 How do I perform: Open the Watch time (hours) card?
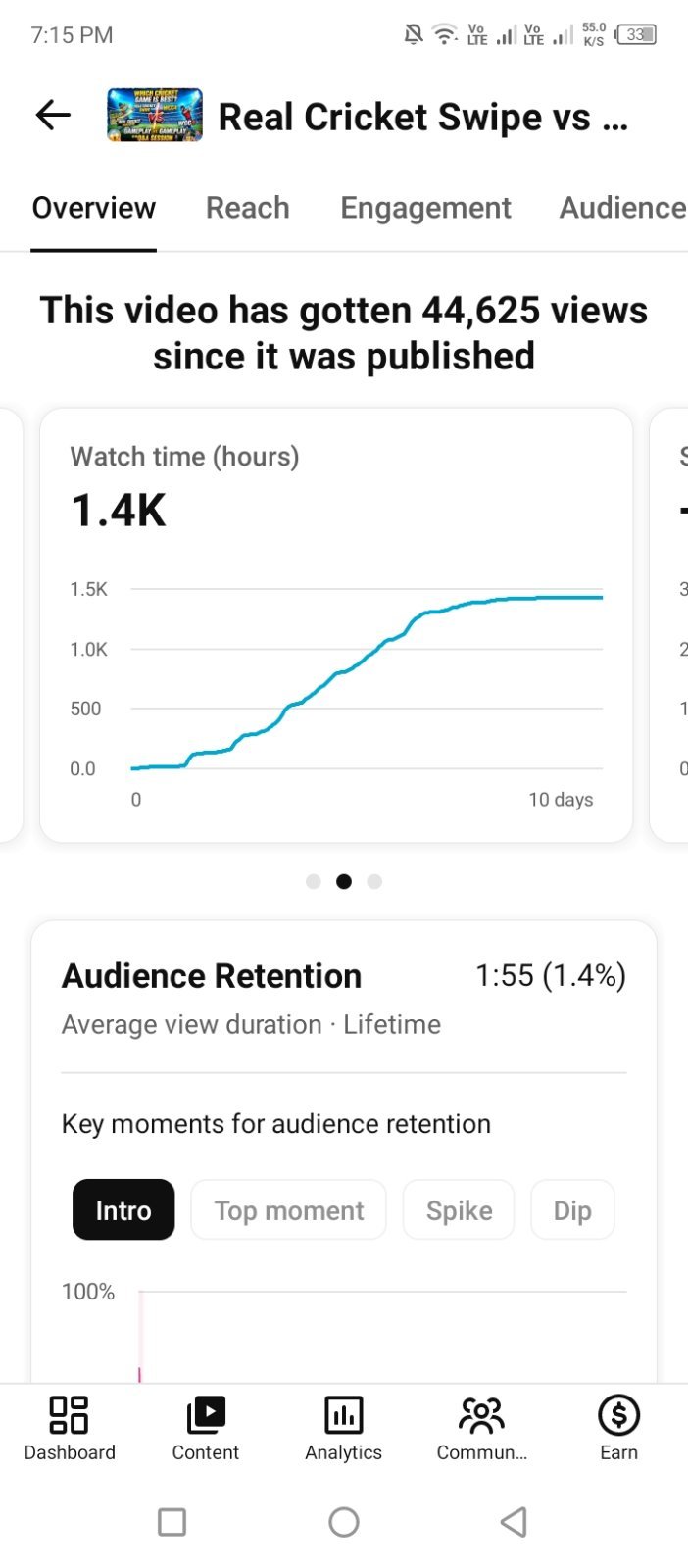click(x=336, y=625)
